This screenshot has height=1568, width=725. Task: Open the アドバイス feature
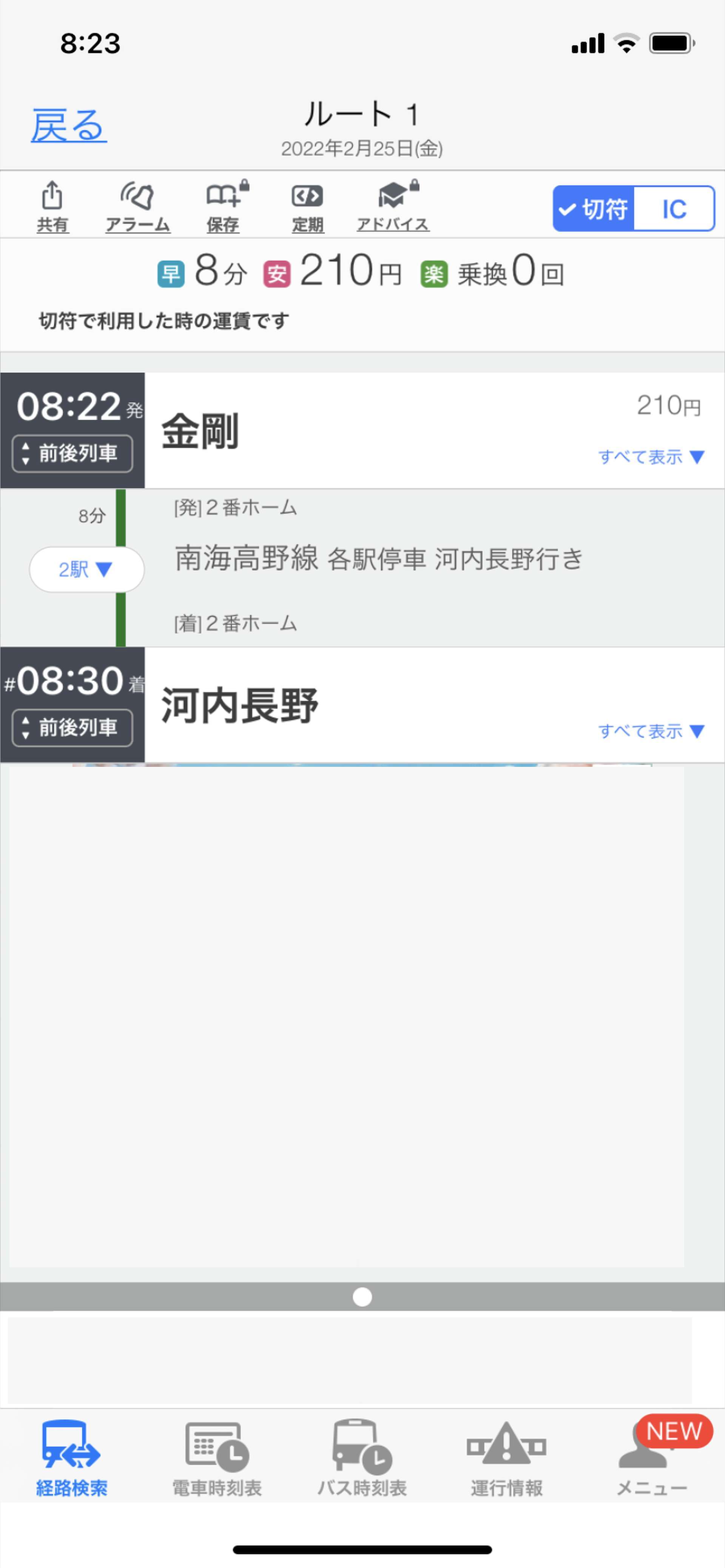pos(393,207)
